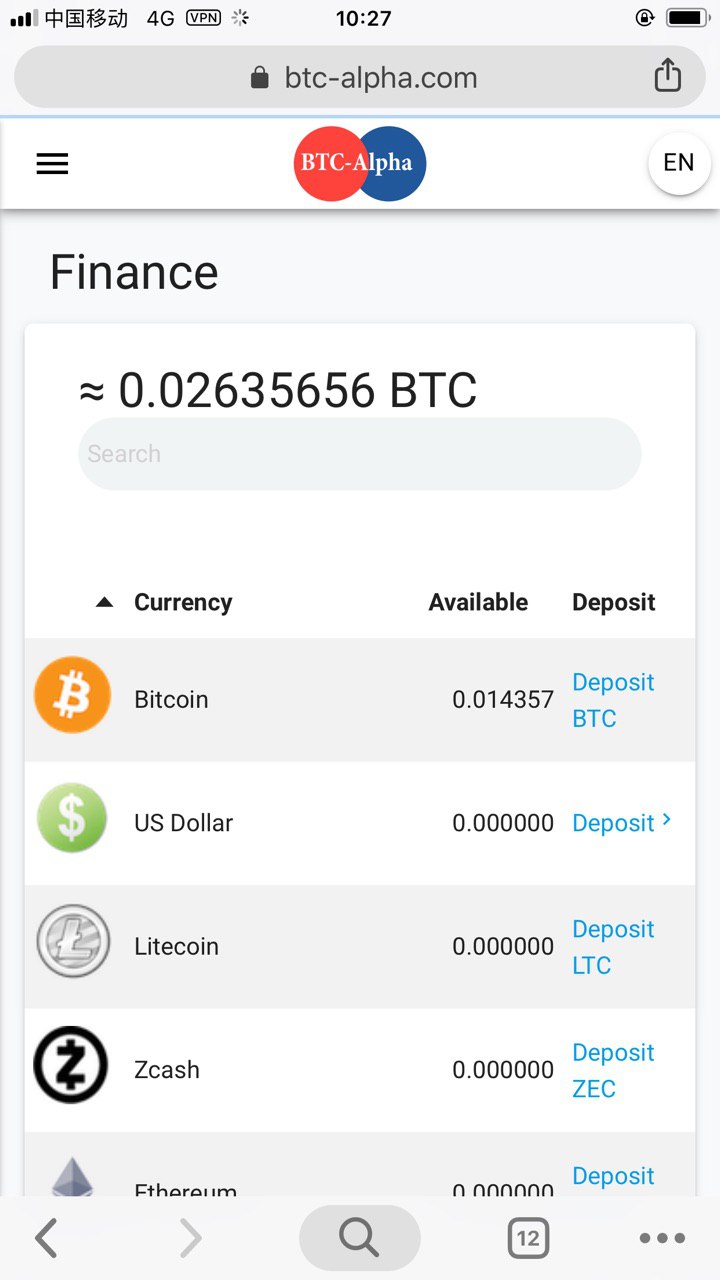
Task: Change language with the EN button
Action: coord(679,162)
